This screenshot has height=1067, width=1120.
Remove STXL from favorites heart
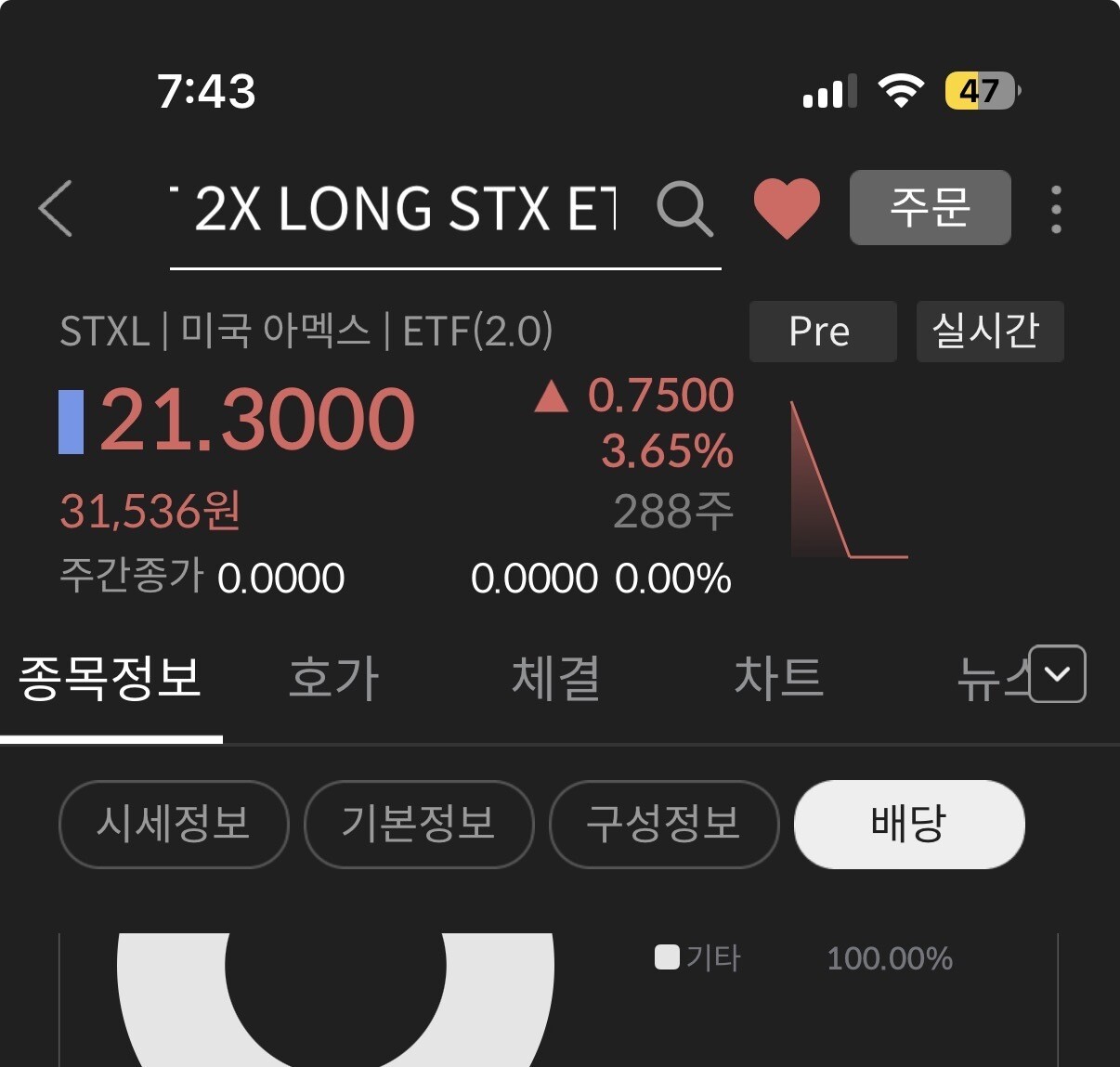point(787,208)
